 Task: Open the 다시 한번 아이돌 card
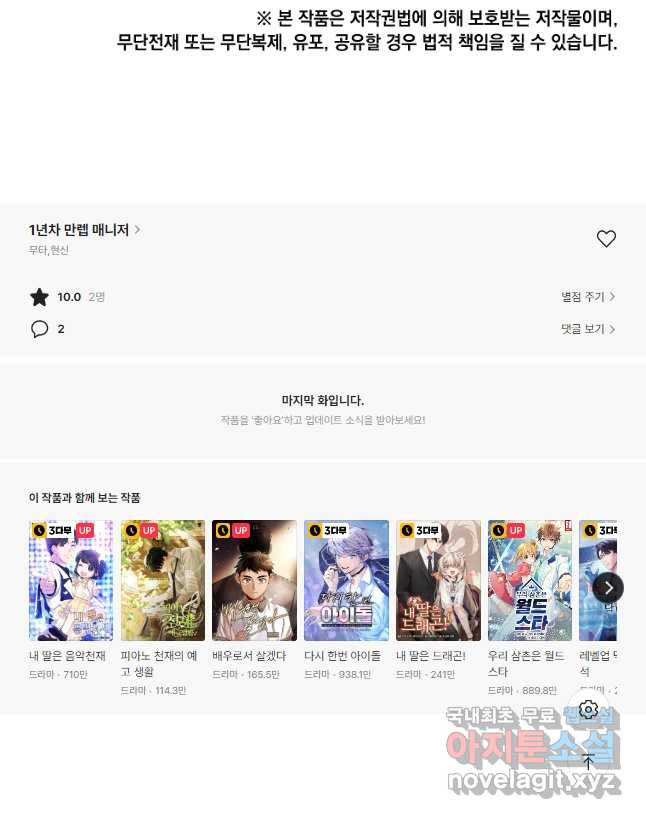coord(346,581)
